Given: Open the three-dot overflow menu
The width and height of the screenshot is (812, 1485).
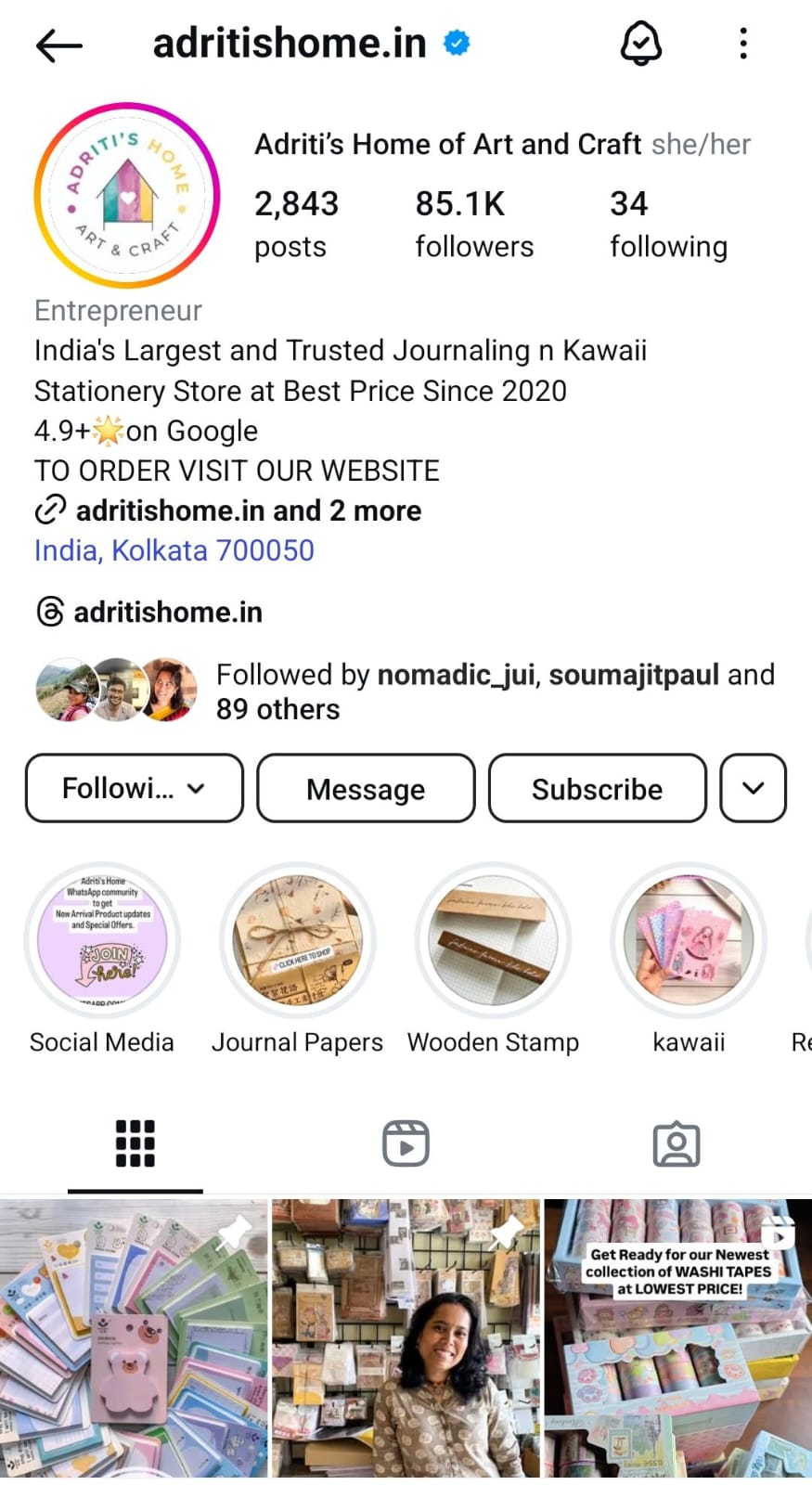Looking at the screenshot, I should pos(743,44).
